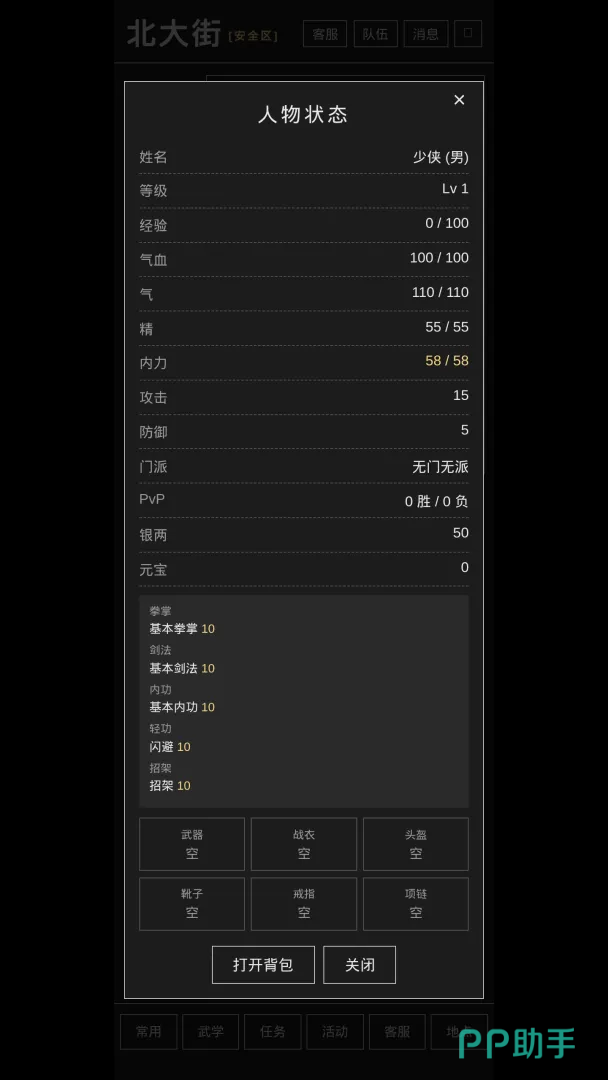Select the empty 战衣 equipment slot
Image resolution: width=608 pixels, height=1080 pixels.
pos(304,844)
